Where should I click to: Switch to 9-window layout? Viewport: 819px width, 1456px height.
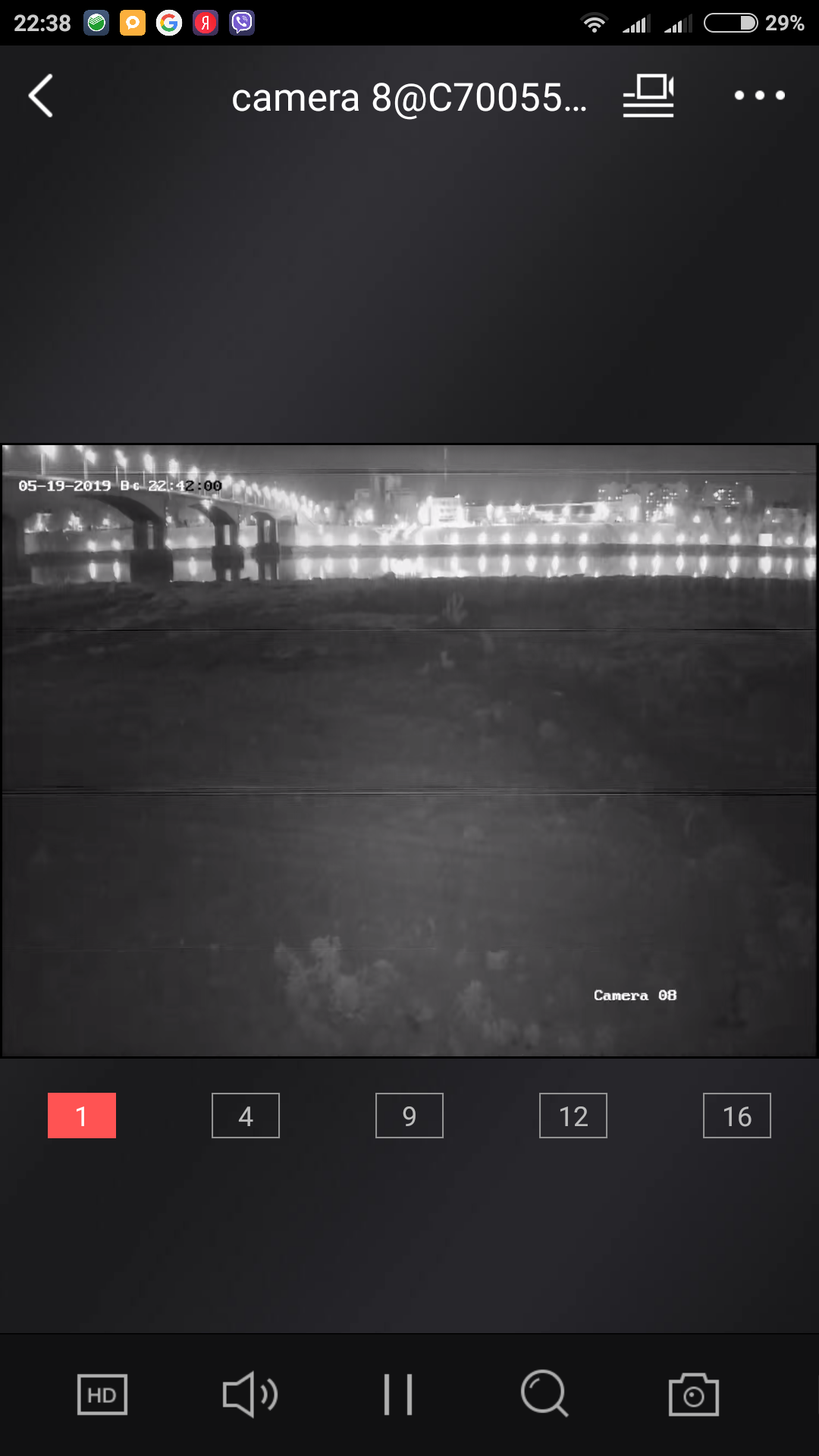[x=409, y=1116]
